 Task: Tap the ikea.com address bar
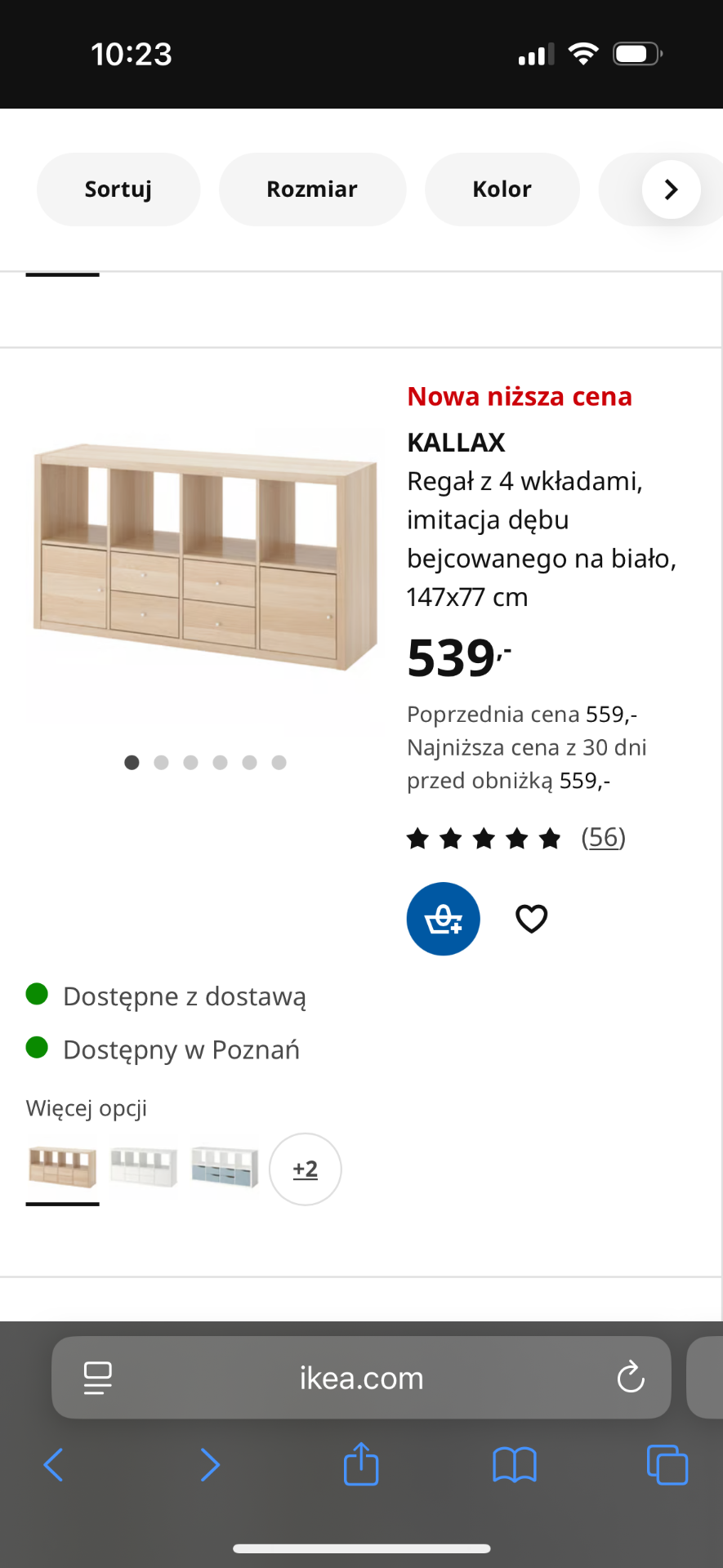point(361,1379)
